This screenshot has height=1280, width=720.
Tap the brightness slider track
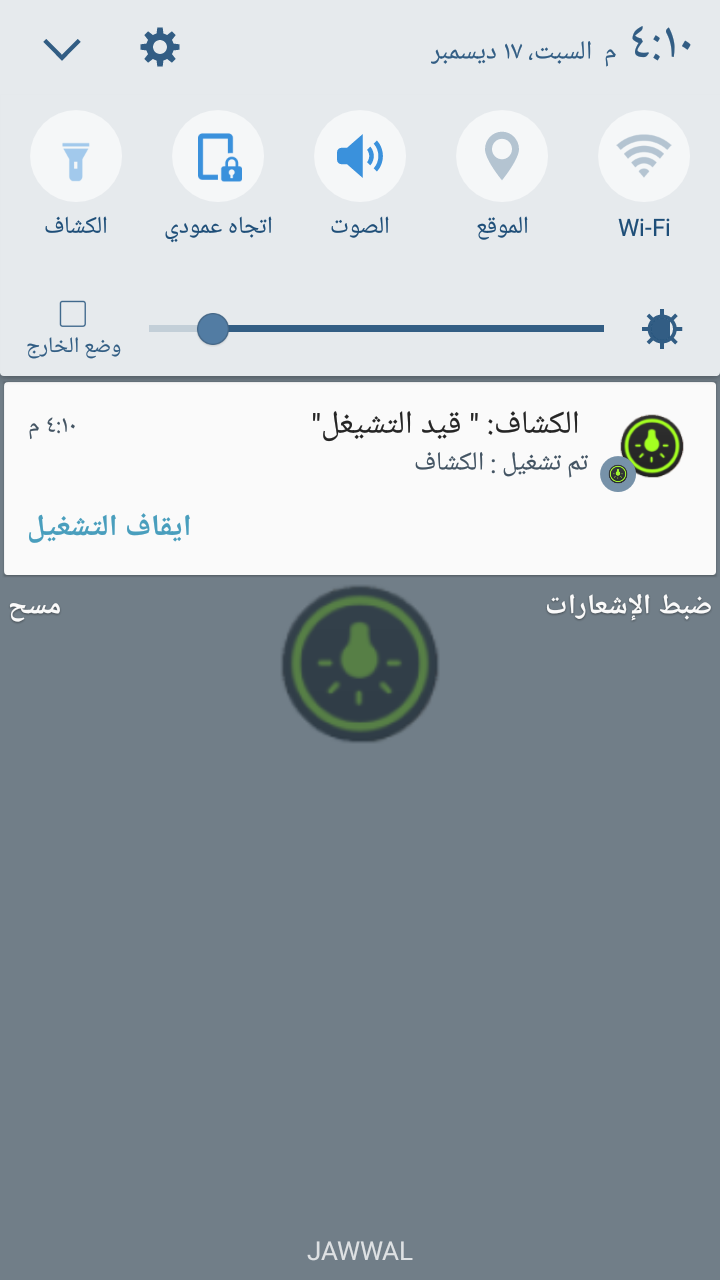376,328
